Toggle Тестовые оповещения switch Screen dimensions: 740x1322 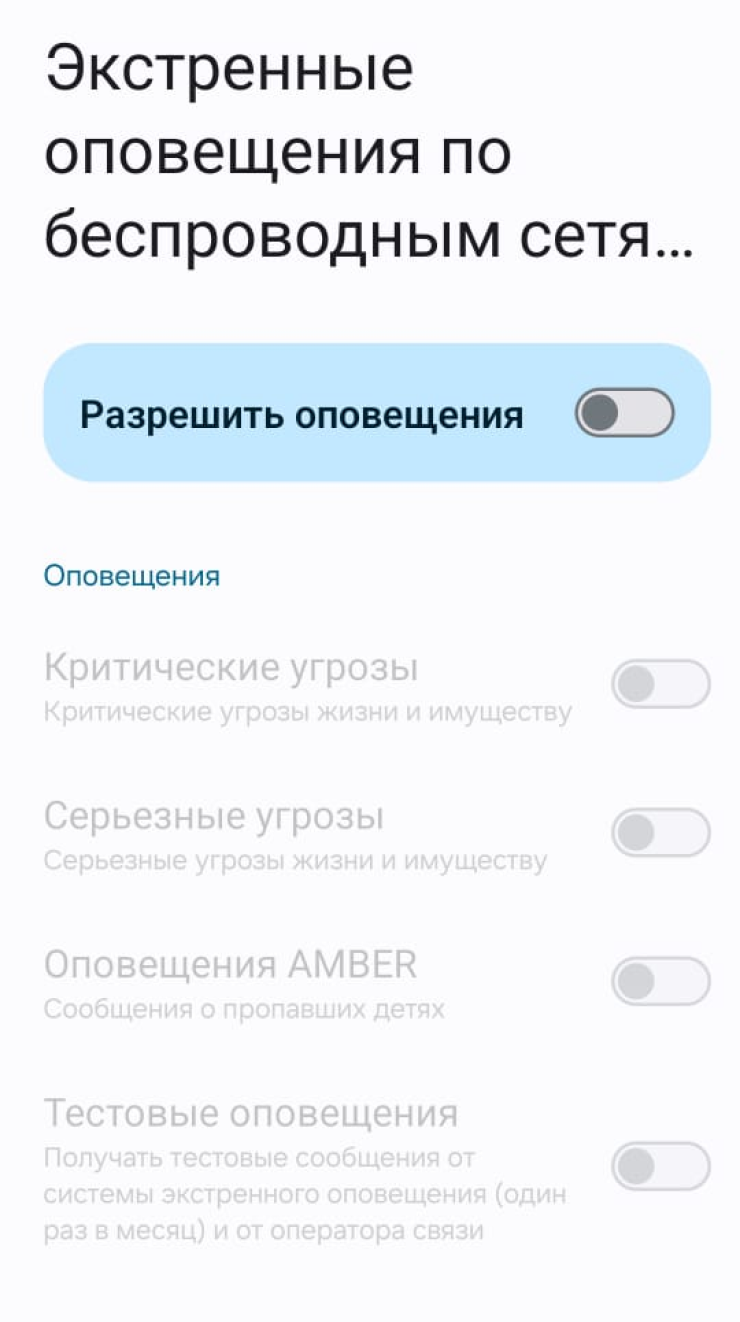660,1166
